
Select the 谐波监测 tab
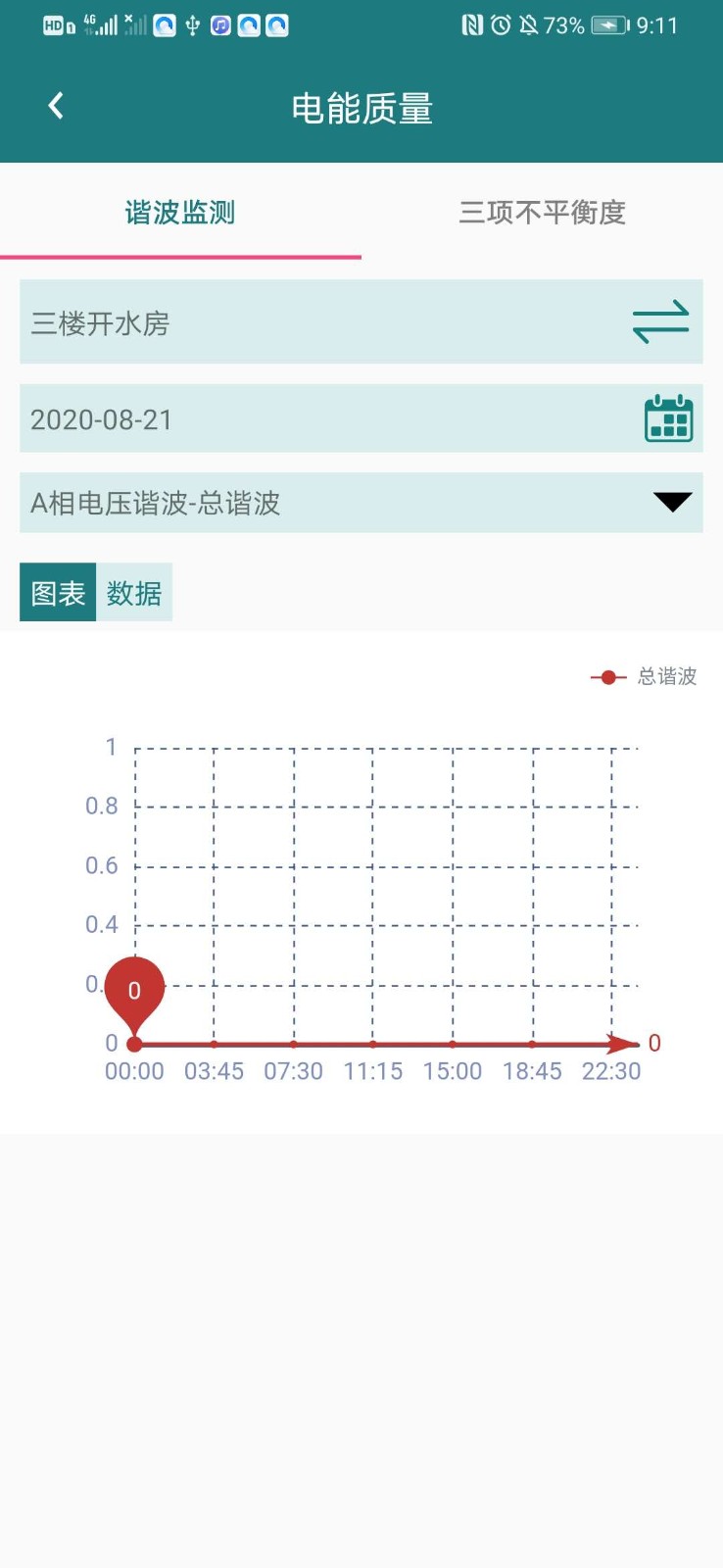pyautogui.click(x=180, y=212)
